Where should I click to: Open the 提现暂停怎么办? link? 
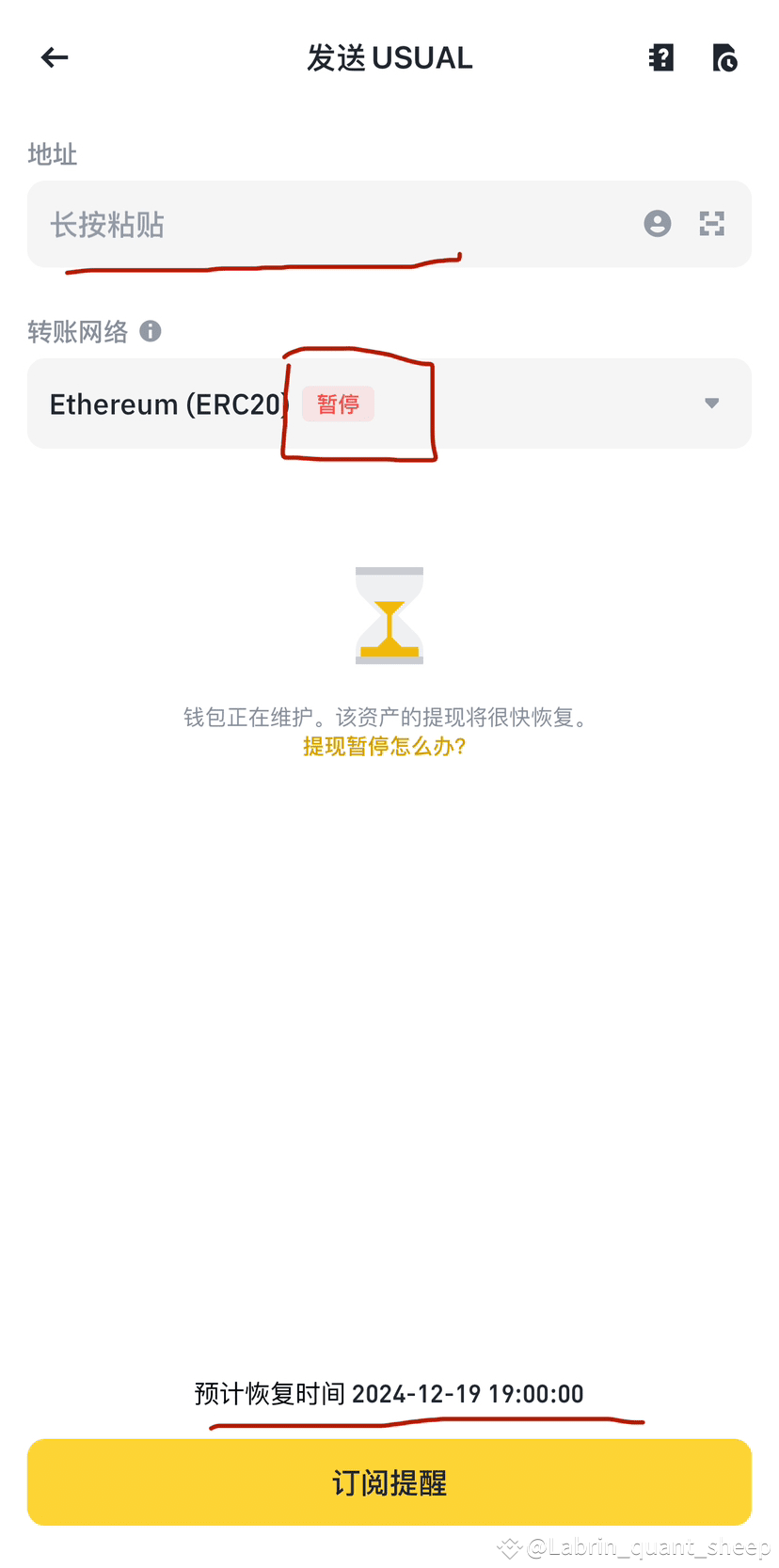(x=384, y=747)
